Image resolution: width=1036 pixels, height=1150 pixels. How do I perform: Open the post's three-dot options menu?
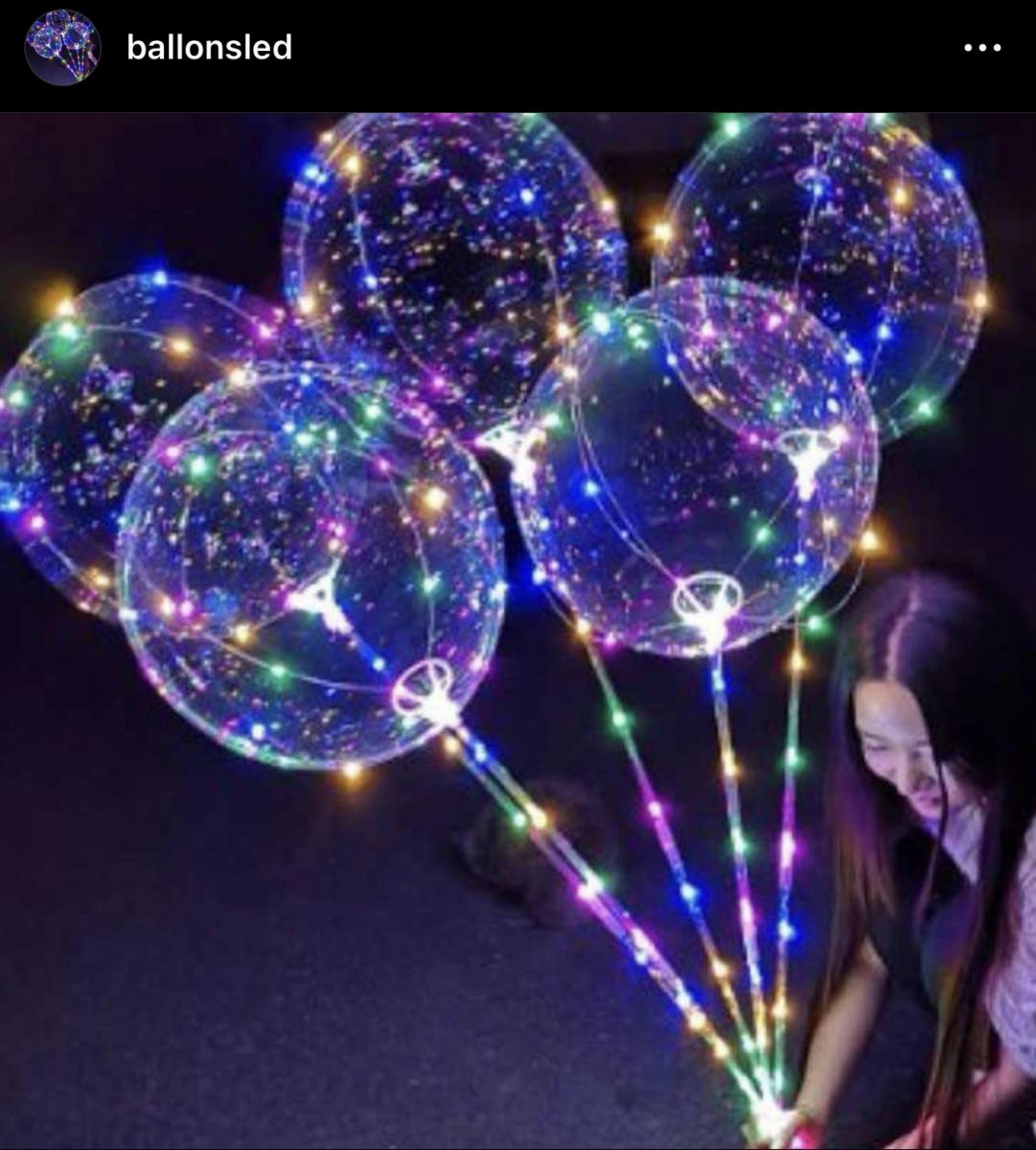(x=982, y=47)
